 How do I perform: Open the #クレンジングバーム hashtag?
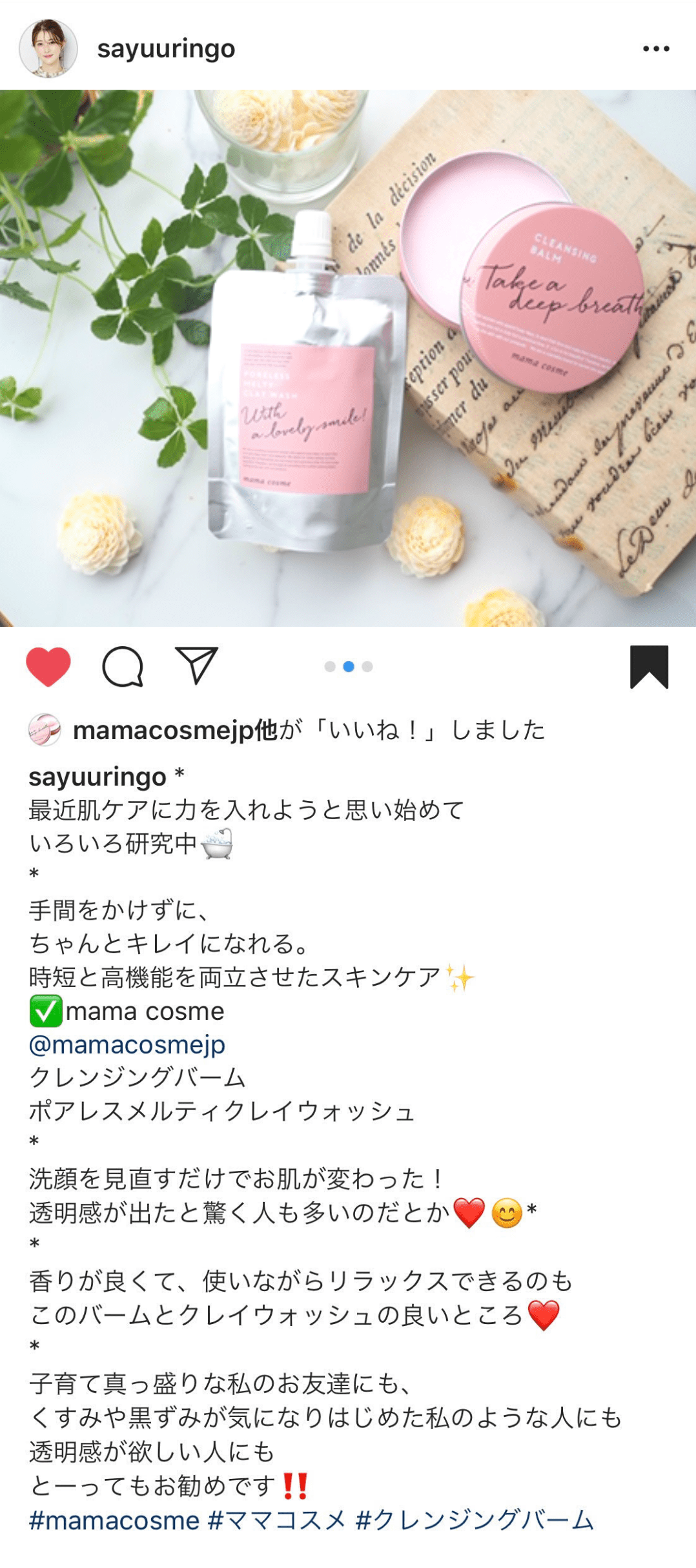[x=475, y=1520]
